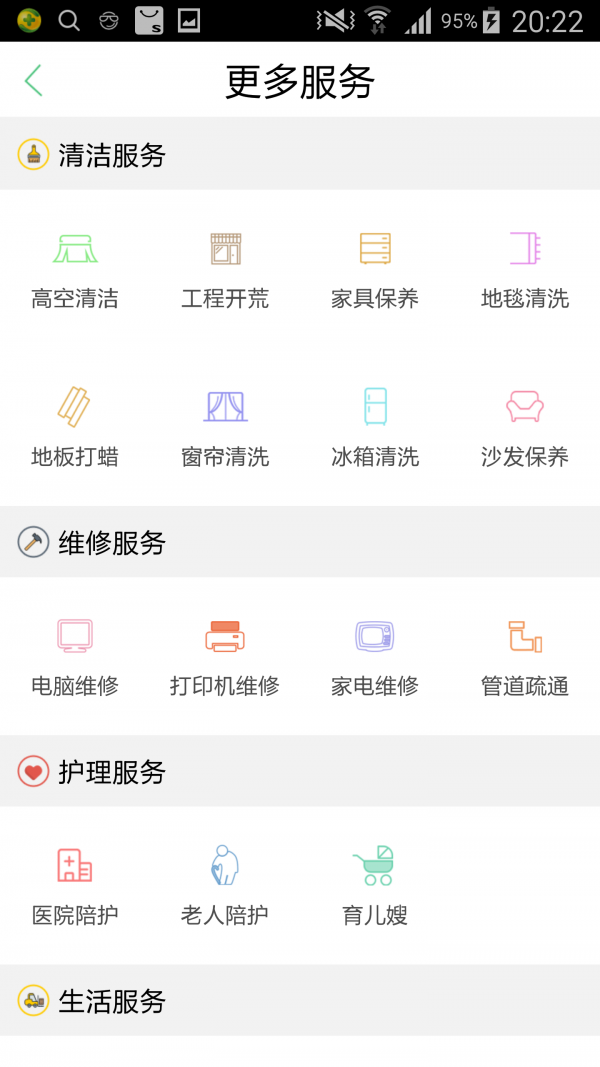
Task: Select 工程开荒 cleaning service
Action: [225, 270]
